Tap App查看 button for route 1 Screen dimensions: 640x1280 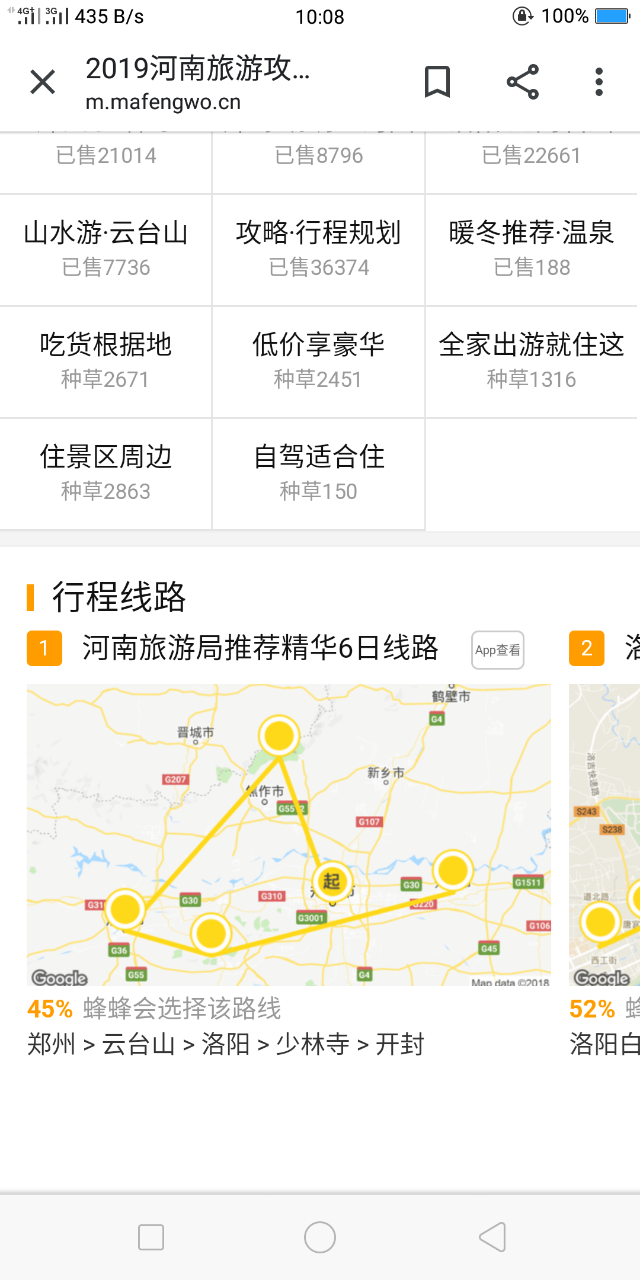coord(497,650)
